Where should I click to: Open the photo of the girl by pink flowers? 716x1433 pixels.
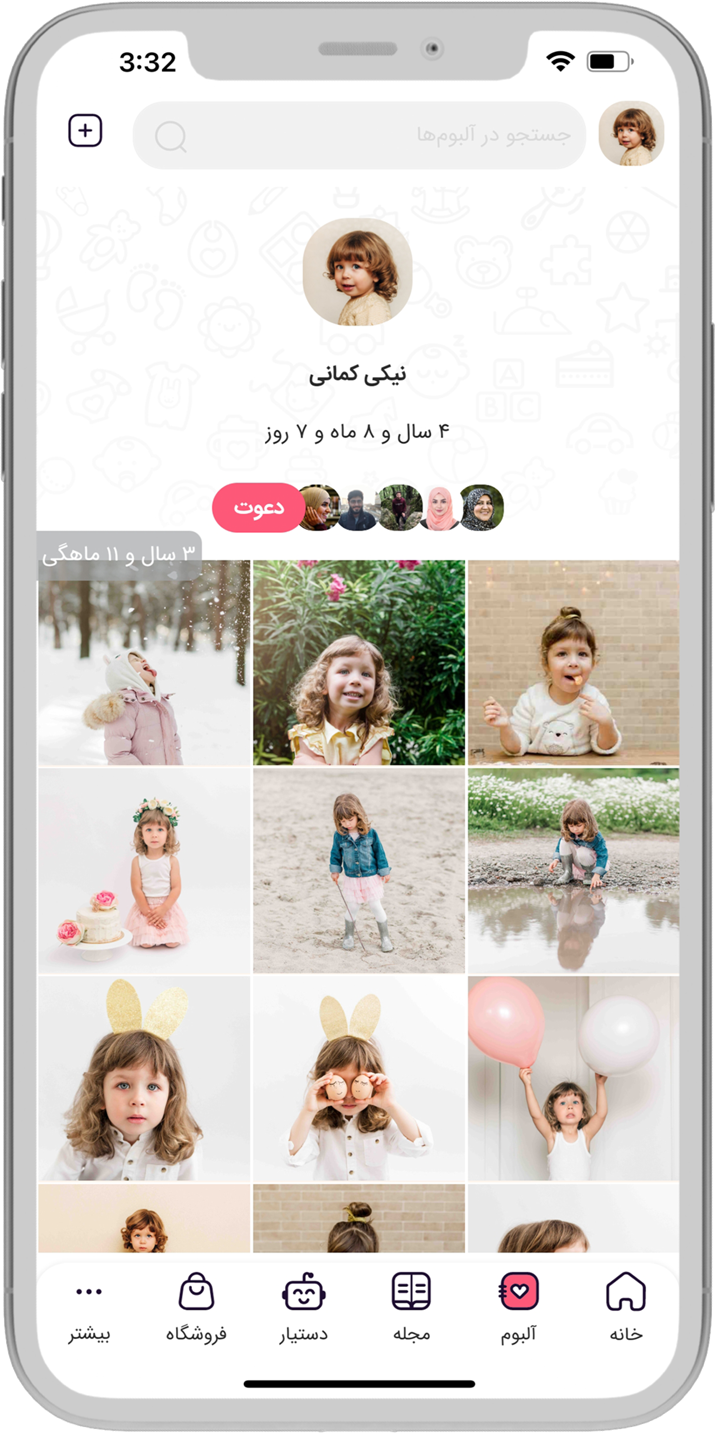point(359,663)
